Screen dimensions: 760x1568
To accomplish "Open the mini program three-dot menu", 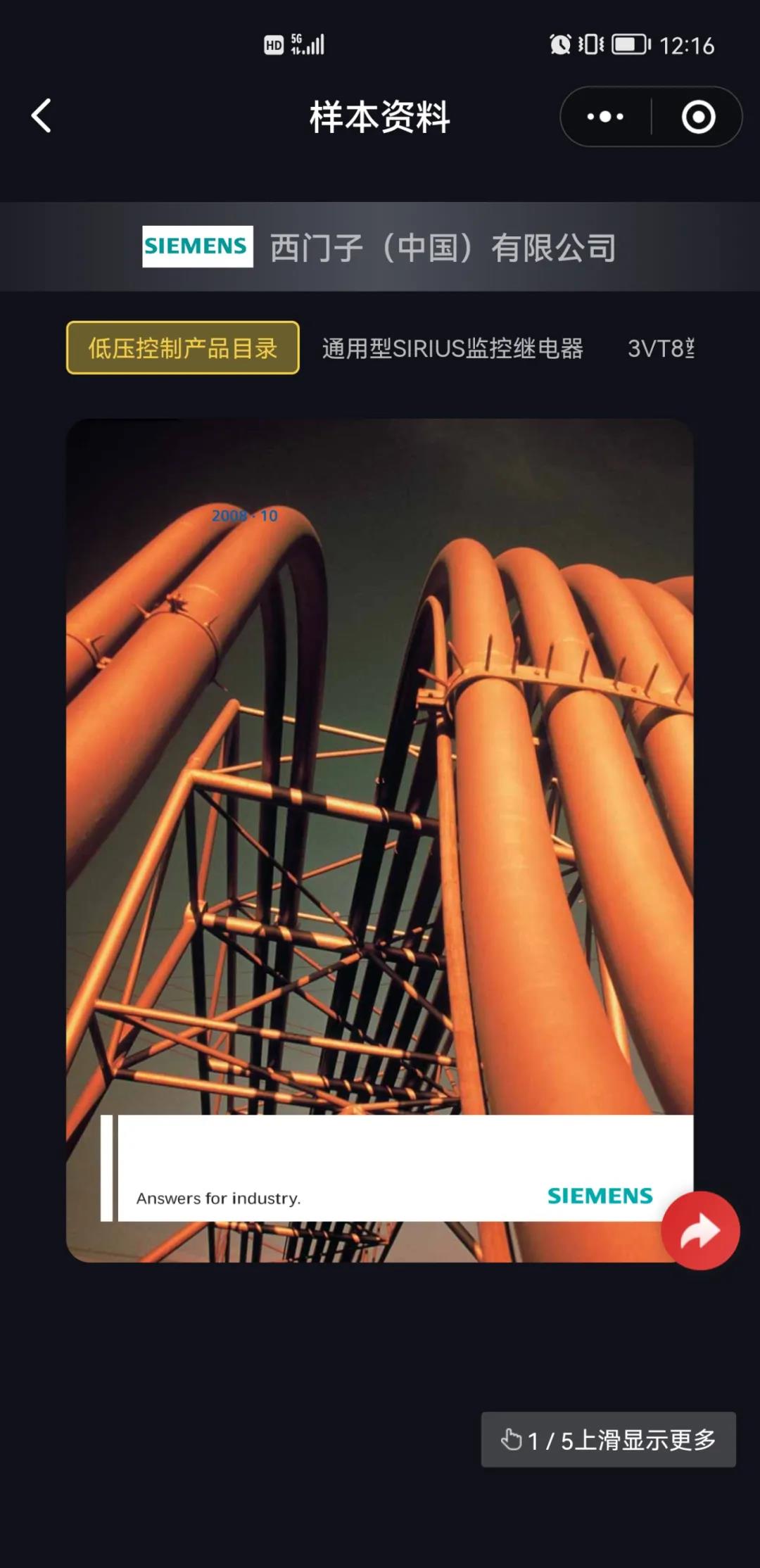I will [605, 117].
